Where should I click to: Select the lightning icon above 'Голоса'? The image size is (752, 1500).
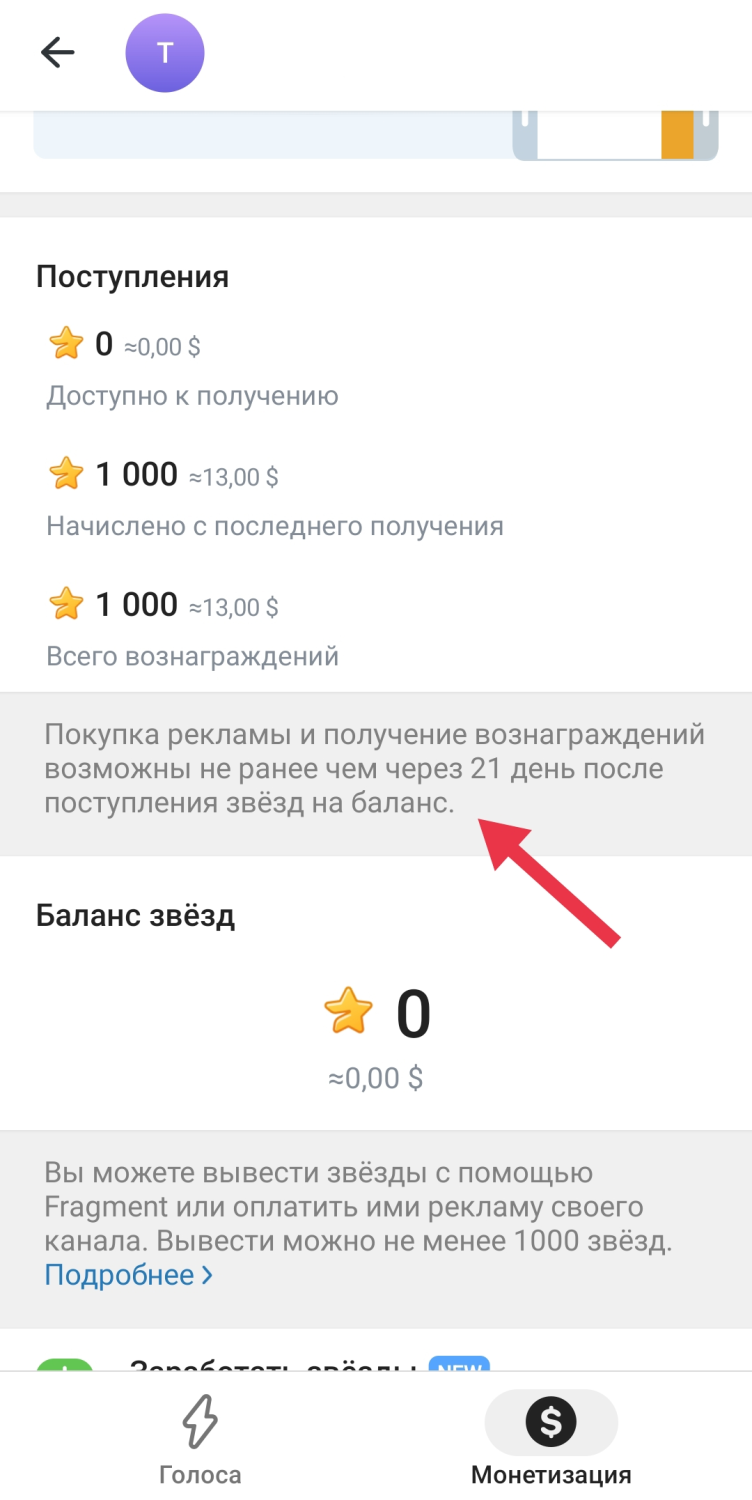(200, 1420)
